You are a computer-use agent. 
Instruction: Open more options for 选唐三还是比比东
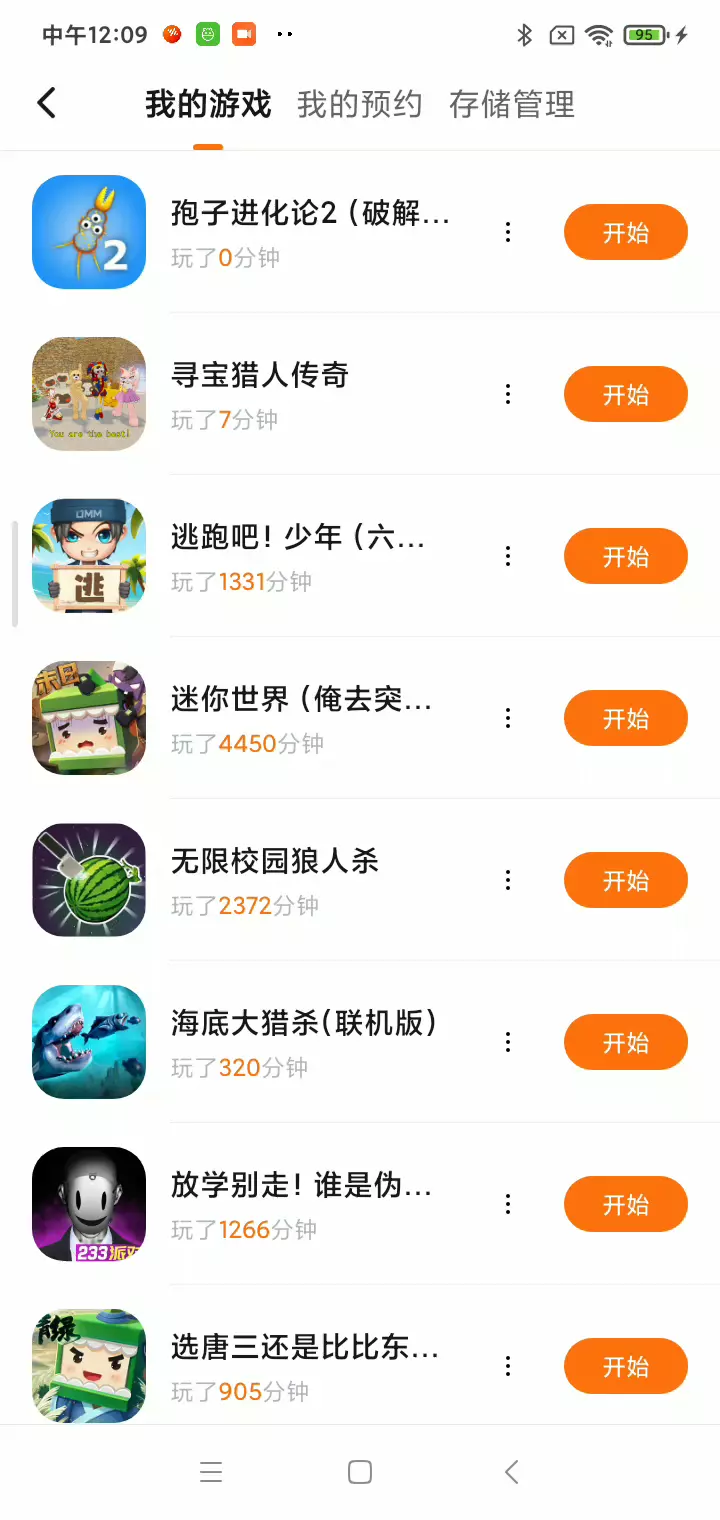click(508, 1366)
